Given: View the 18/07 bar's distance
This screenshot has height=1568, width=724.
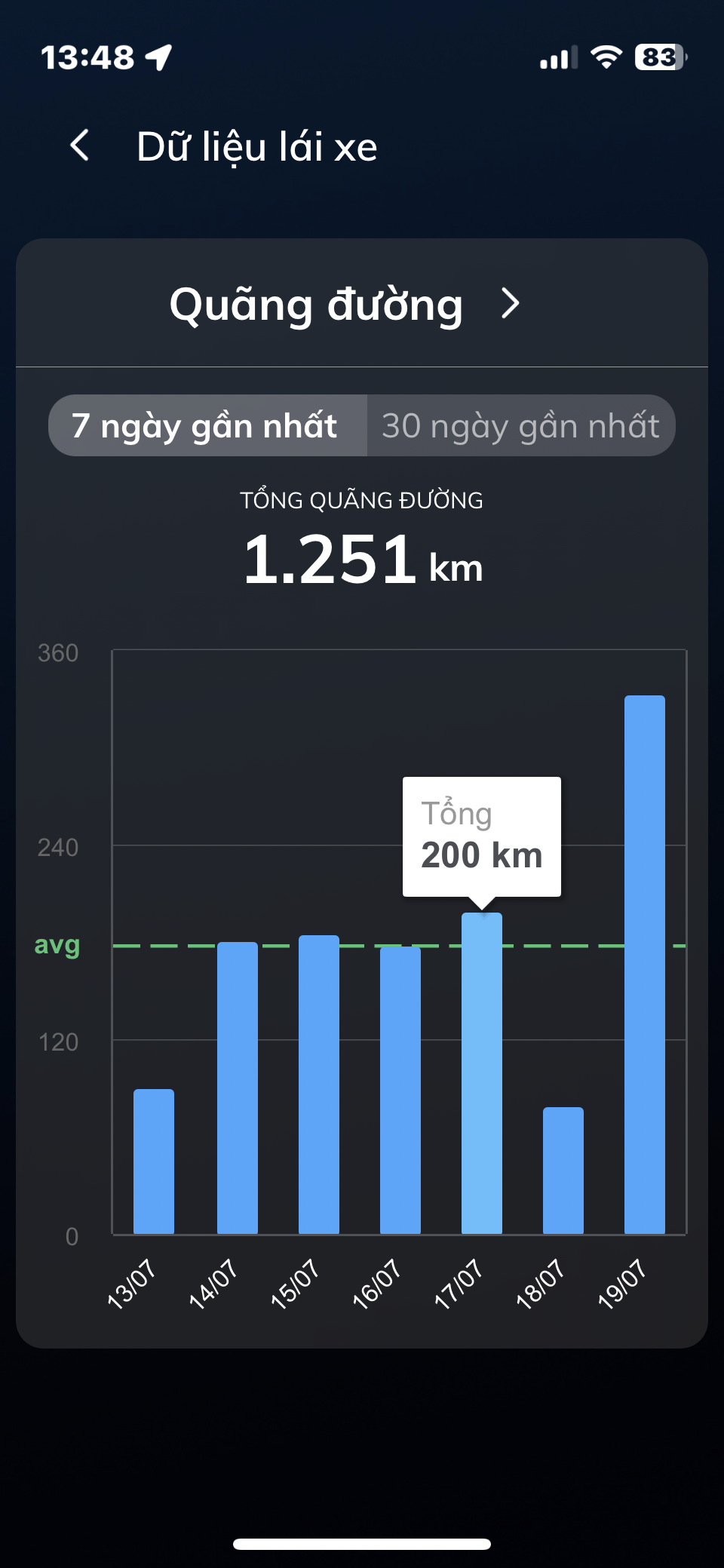Looking at the screenshot, I should tap(563, 1171).
